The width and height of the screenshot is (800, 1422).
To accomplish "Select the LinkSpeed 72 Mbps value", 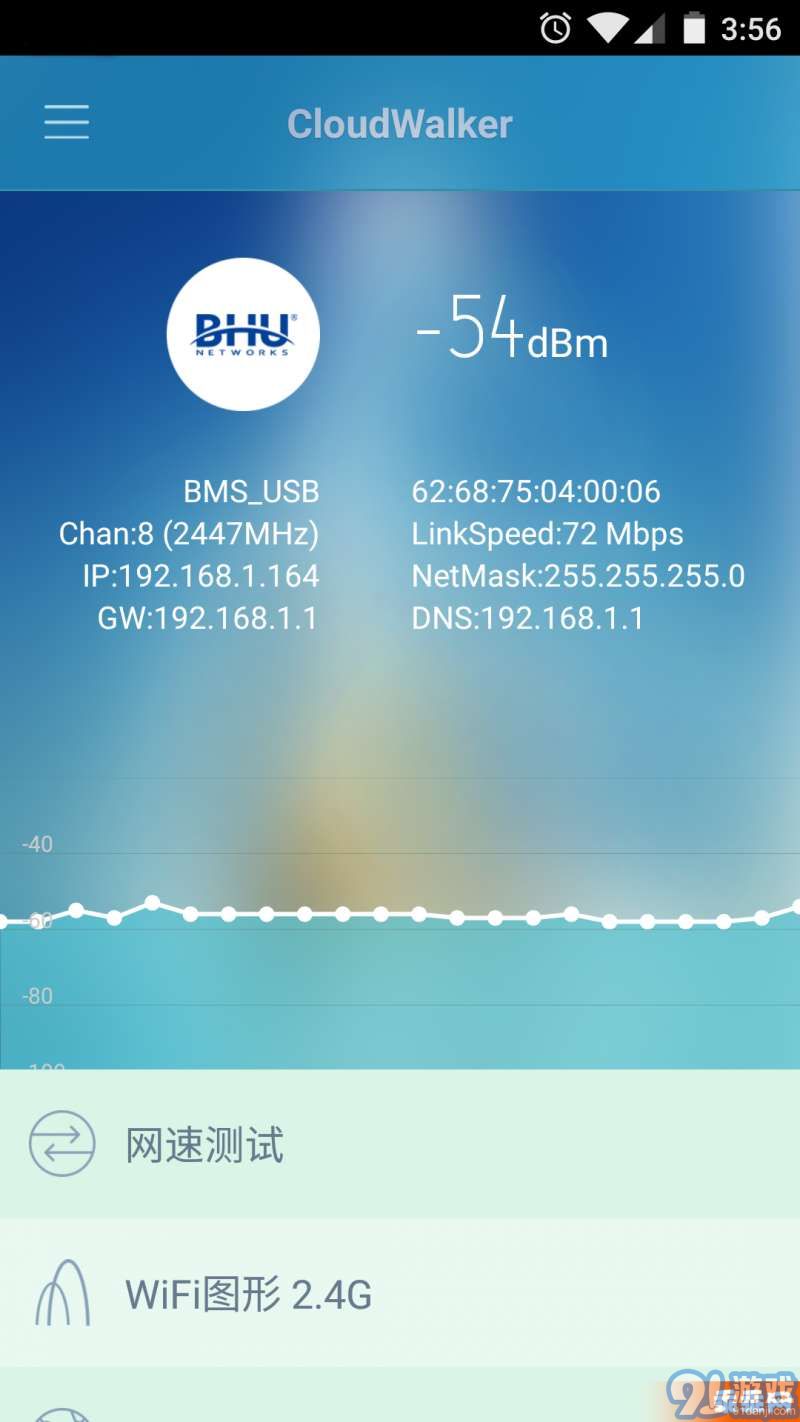I will 548,533.
